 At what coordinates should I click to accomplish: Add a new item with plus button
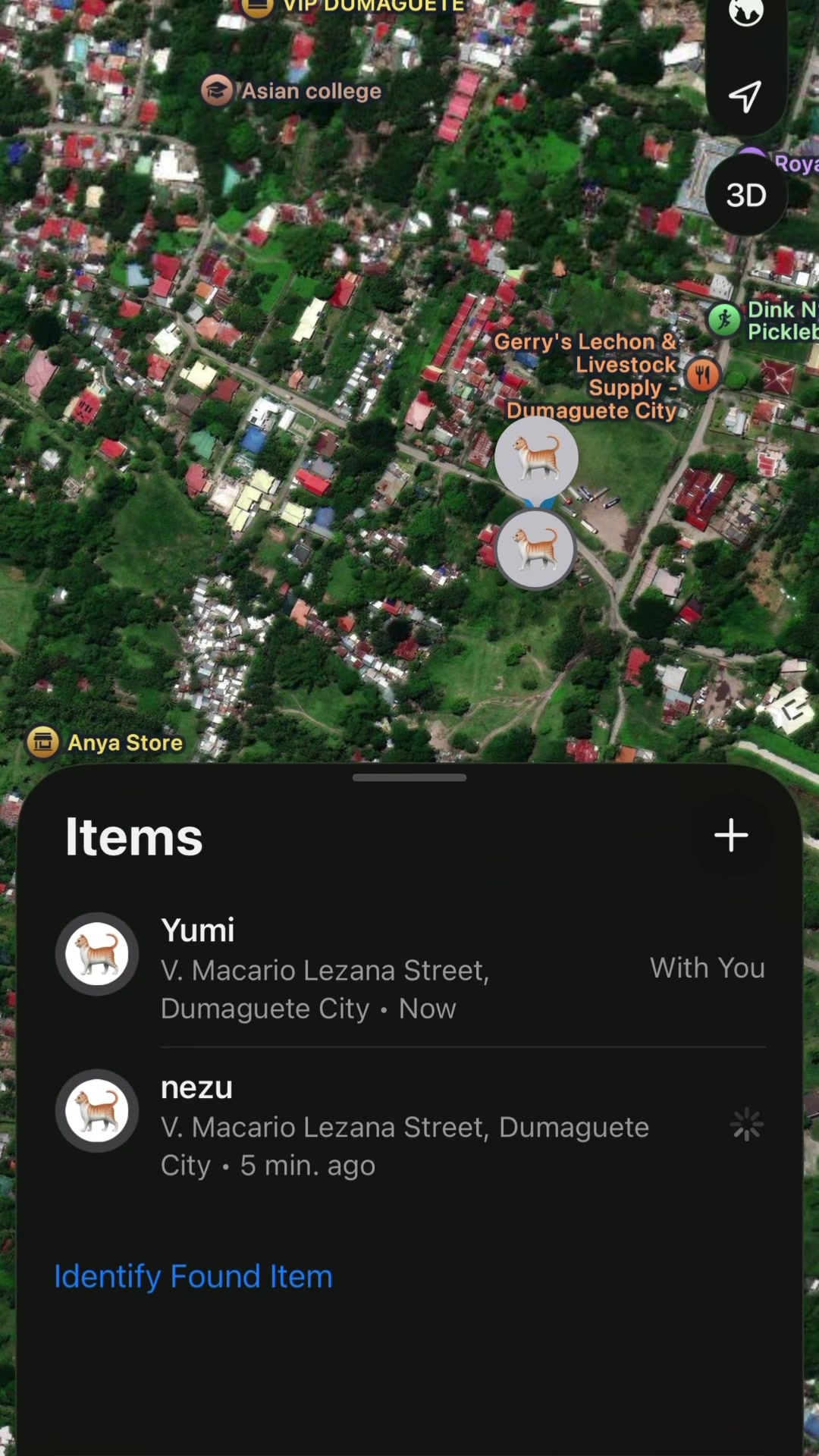pyautogui.click(x=731, y=835)
